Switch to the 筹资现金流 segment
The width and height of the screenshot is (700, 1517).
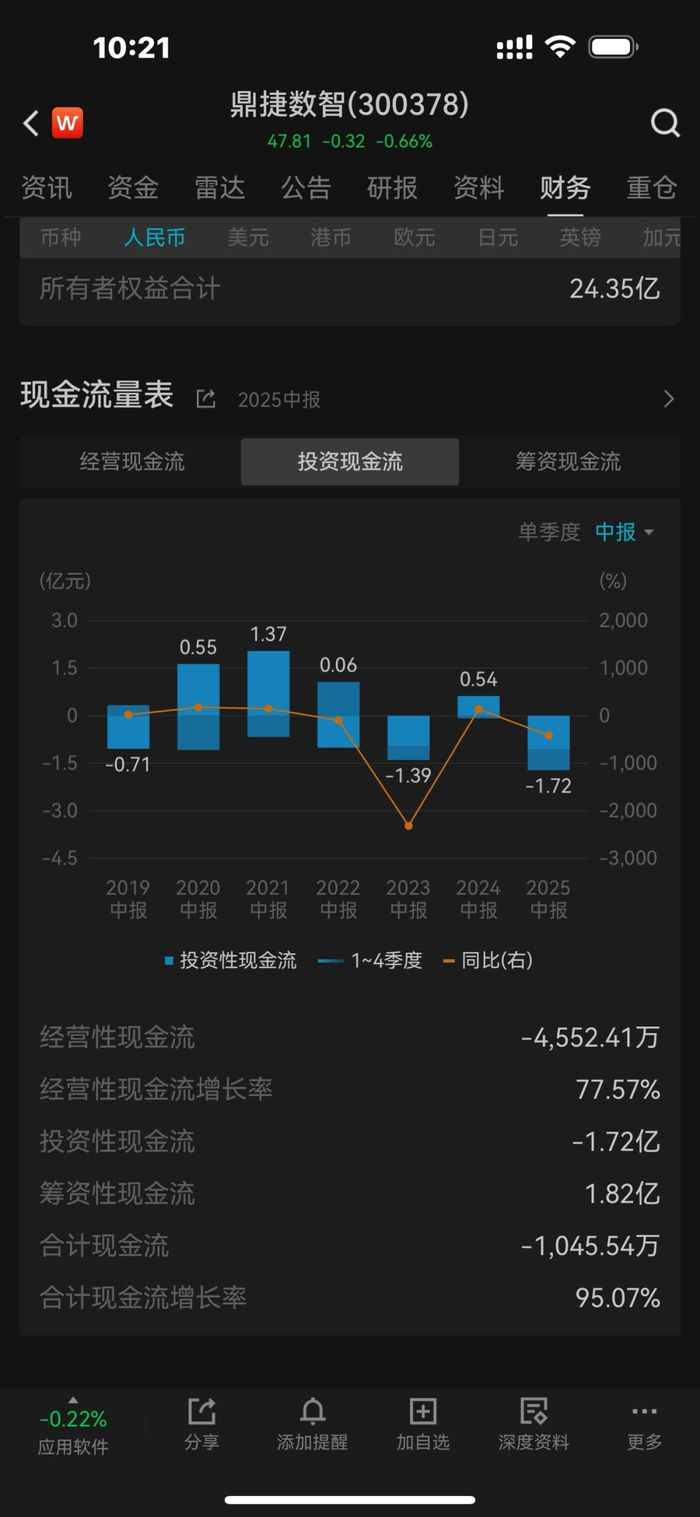click(x=568, y=461)
